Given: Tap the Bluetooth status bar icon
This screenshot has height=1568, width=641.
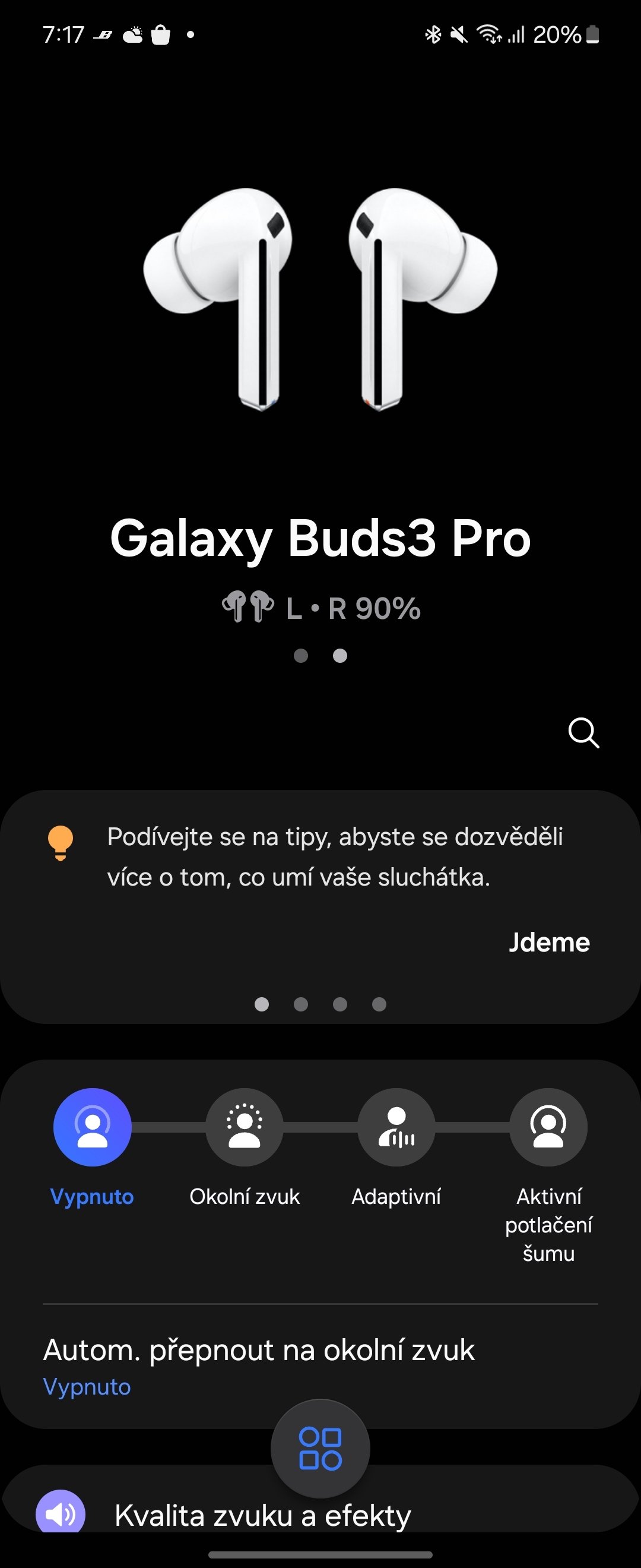Looking at the screenshot, I should (x=433, y=35).
